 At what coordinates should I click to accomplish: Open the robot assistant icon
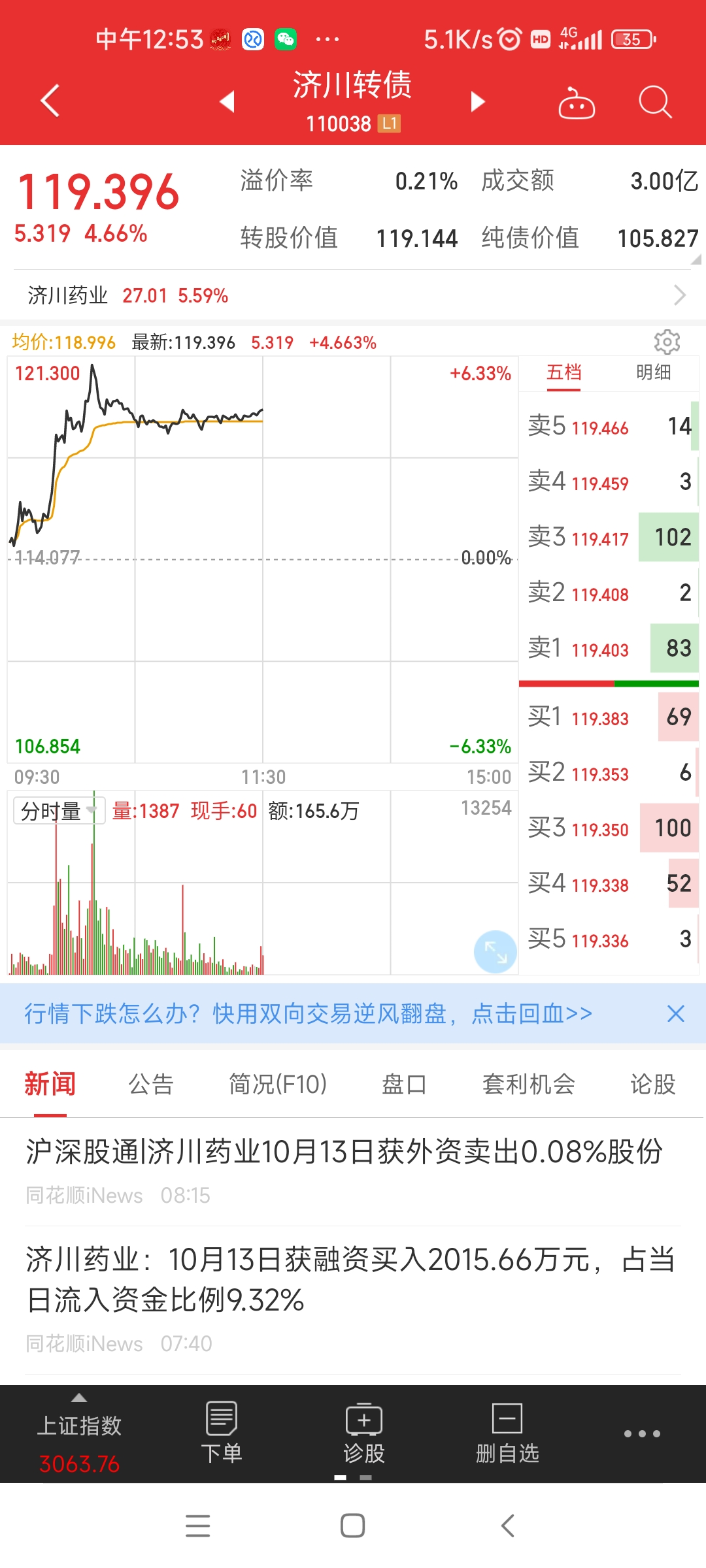pos(576,104)
